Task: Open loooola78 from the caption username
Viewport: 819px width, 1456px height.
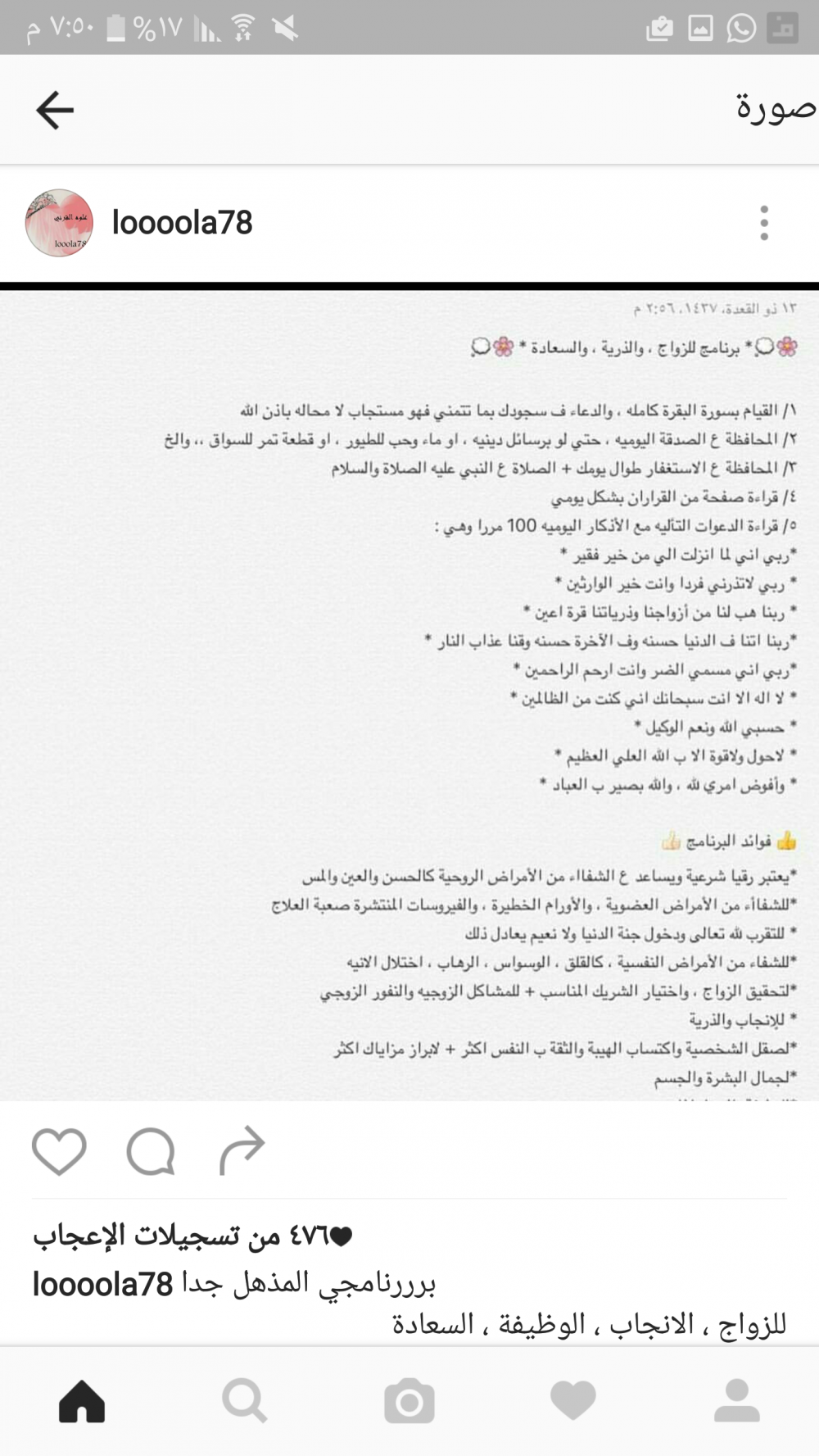Action: [102, 1284]
